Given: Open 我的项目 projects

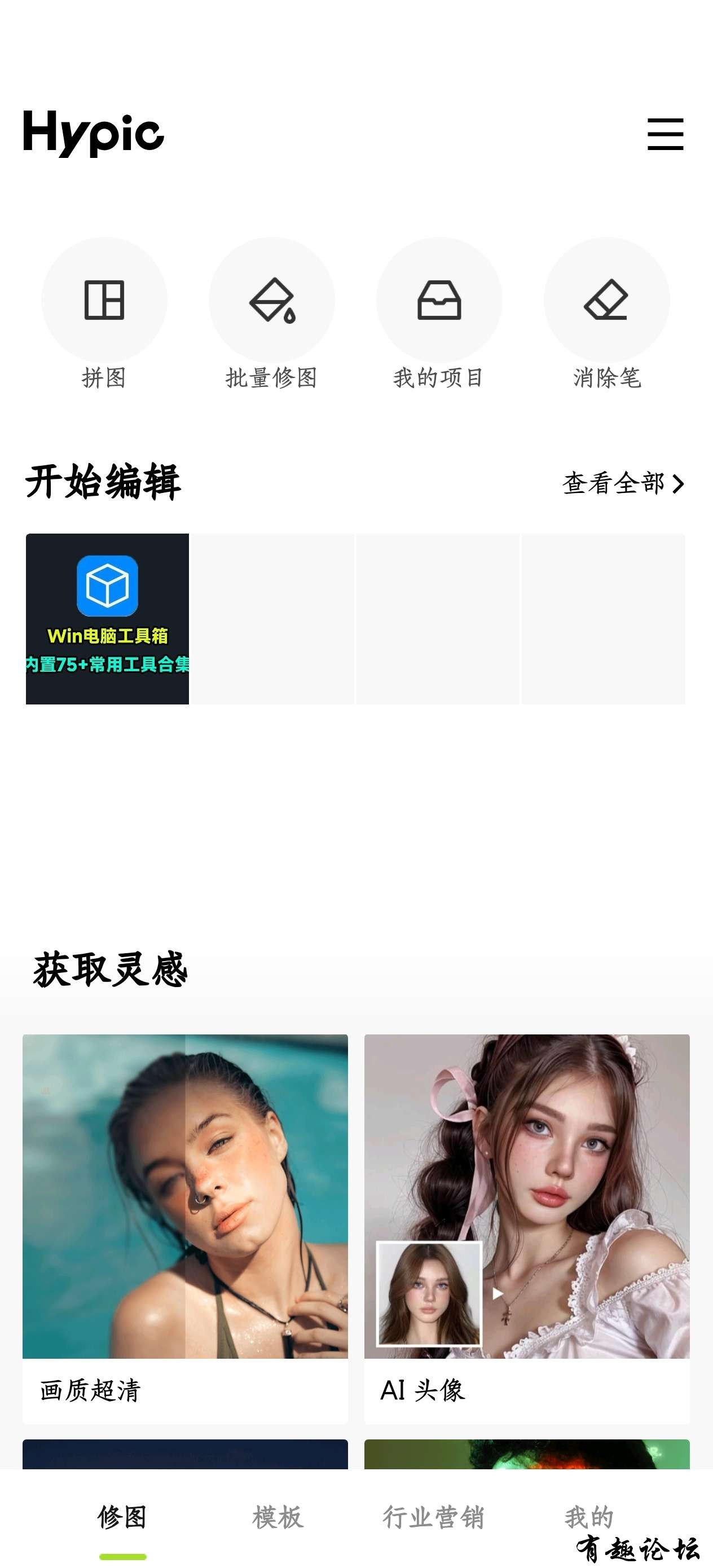Looking at the screenshot, I should (x=439, y=300).
